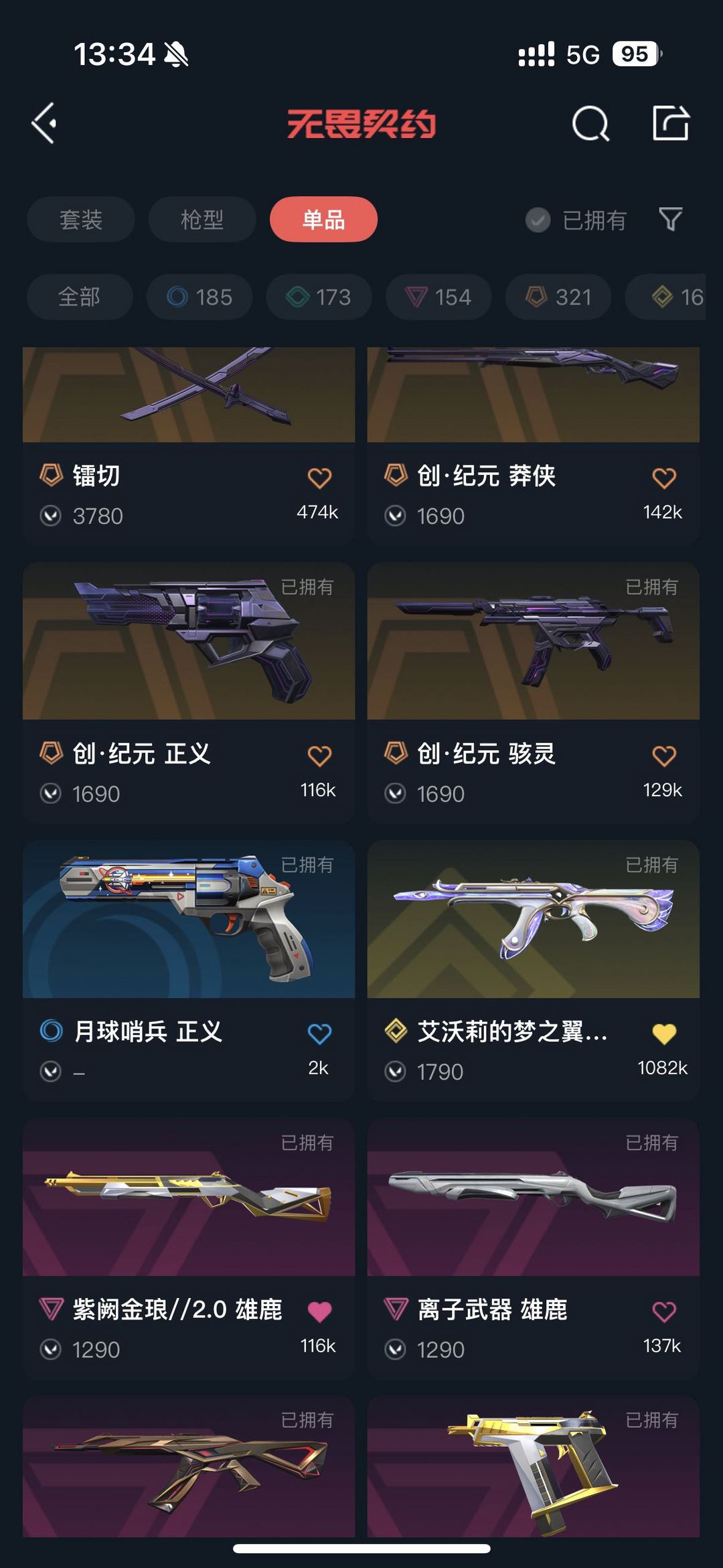Open the search icon
Screen dimensions: 723x1568
590,123
